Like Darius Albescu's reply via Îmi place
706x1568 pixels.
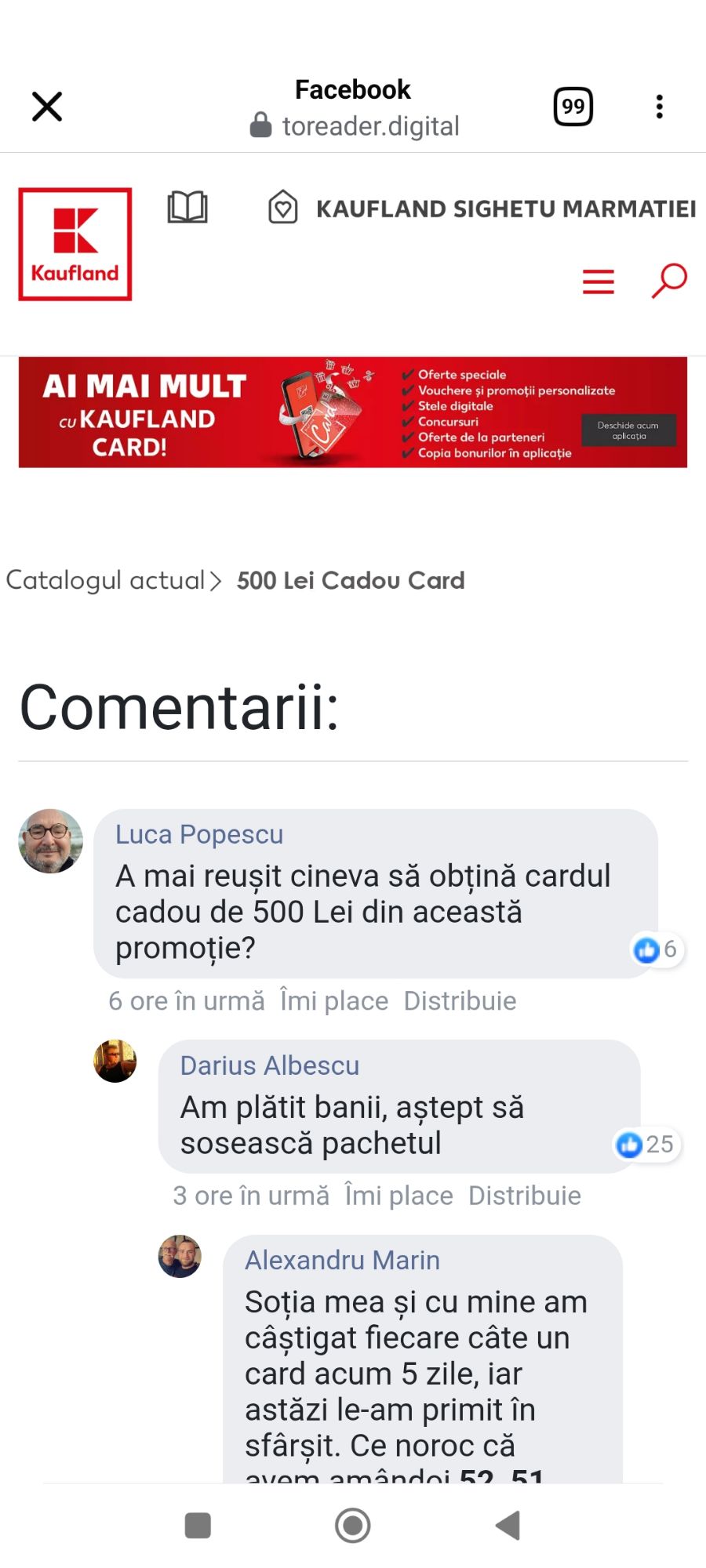coord(398,1196)
